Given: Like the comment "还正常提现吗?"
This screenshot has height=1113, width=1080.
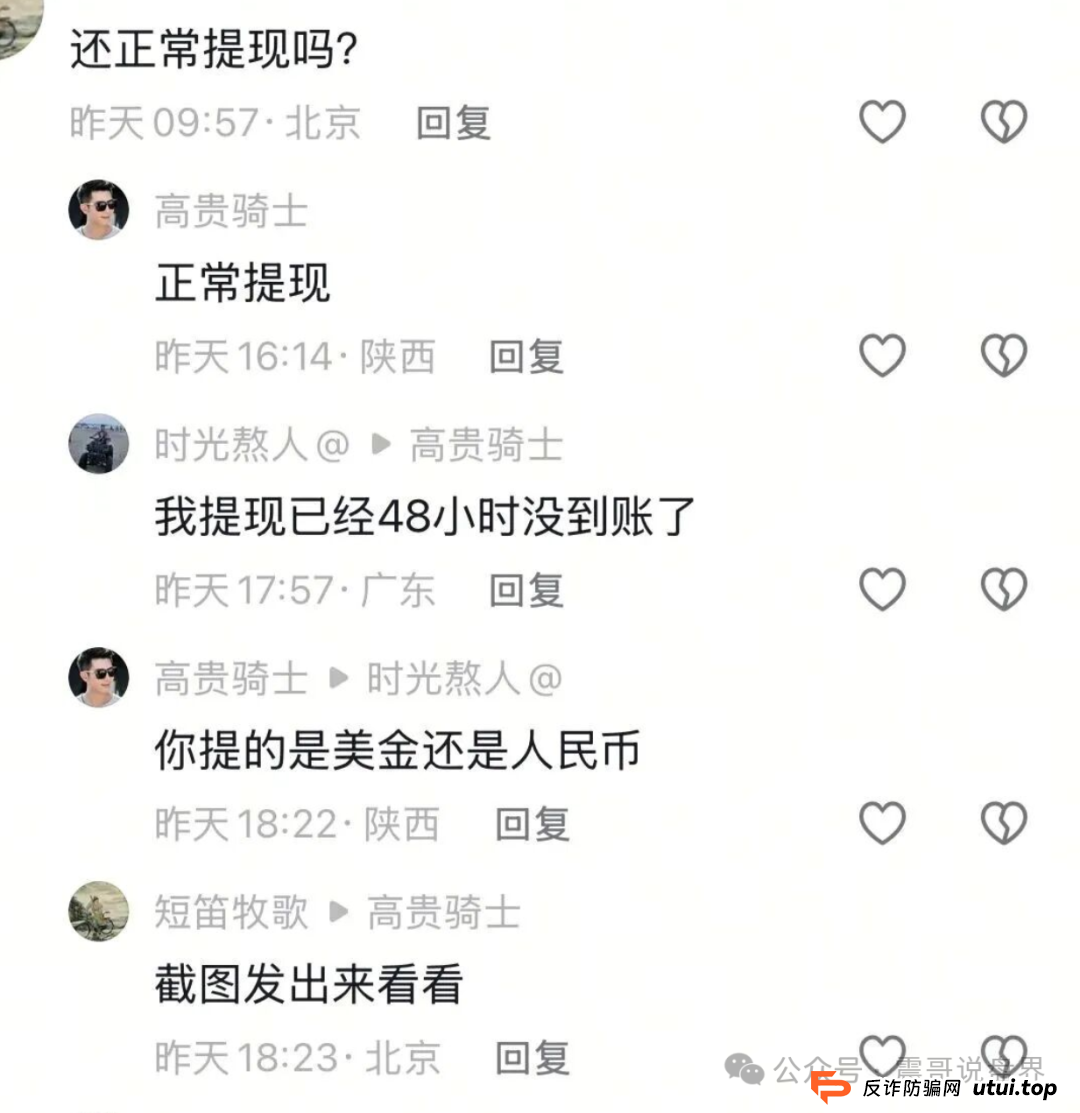Looking at the screenshot, I should coord(881,120).
